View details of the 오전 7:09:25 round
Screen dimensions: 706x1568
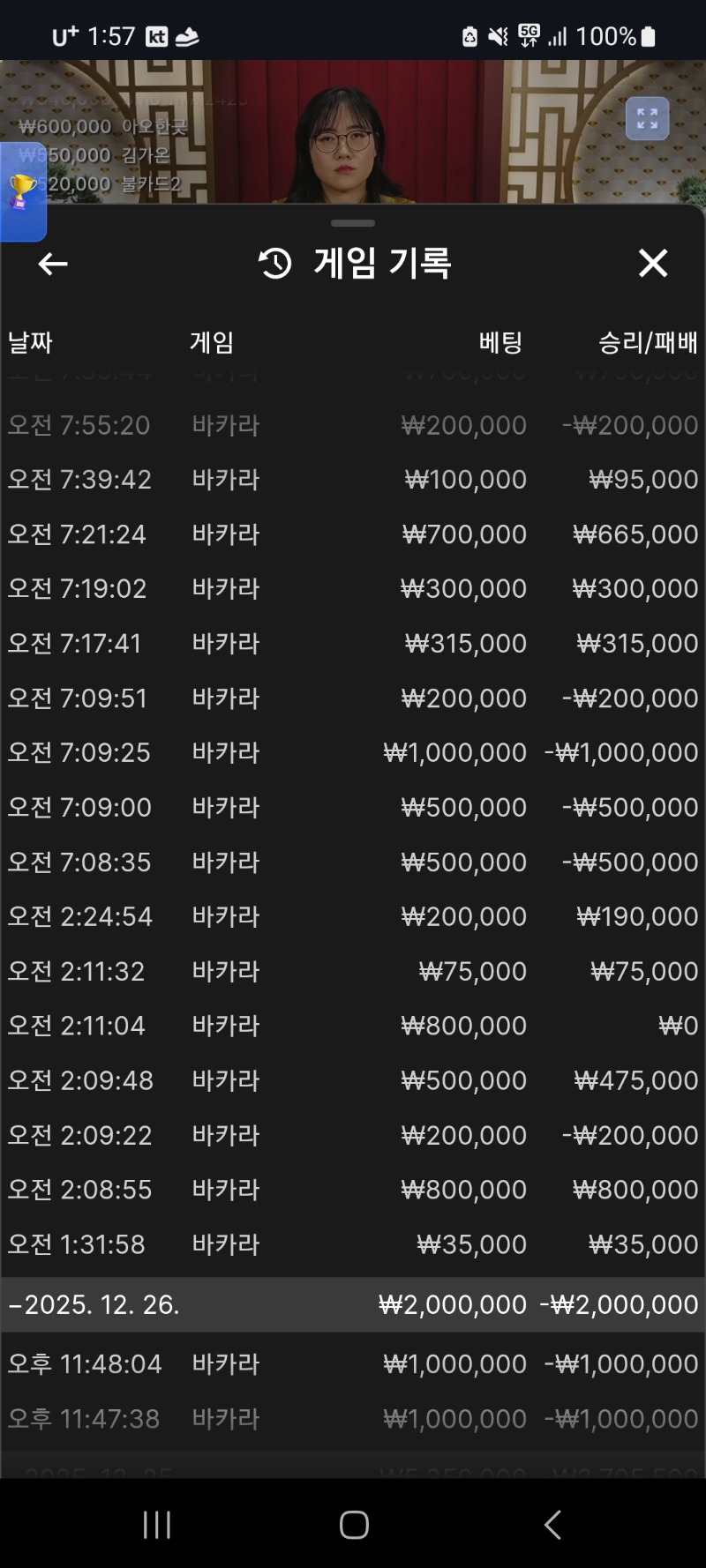(353, 753)
